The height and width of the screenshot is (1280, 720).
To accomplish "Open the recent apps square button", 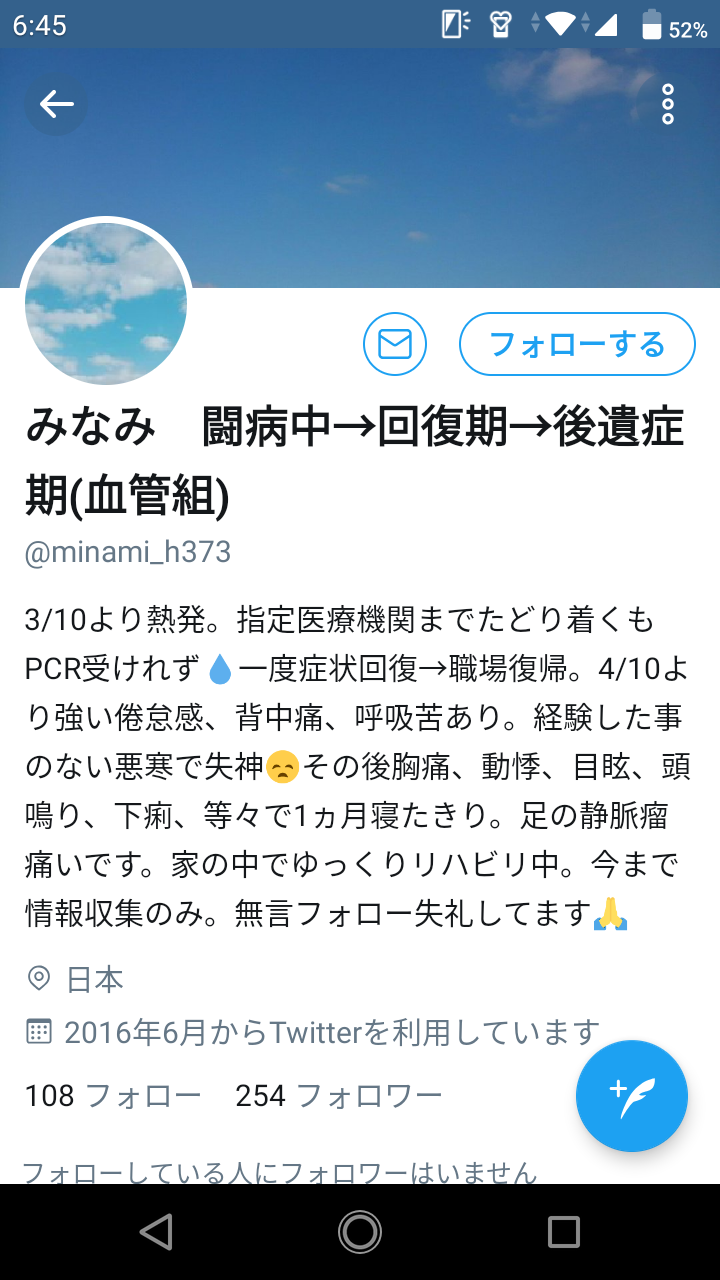I will tap(564, 1232).
